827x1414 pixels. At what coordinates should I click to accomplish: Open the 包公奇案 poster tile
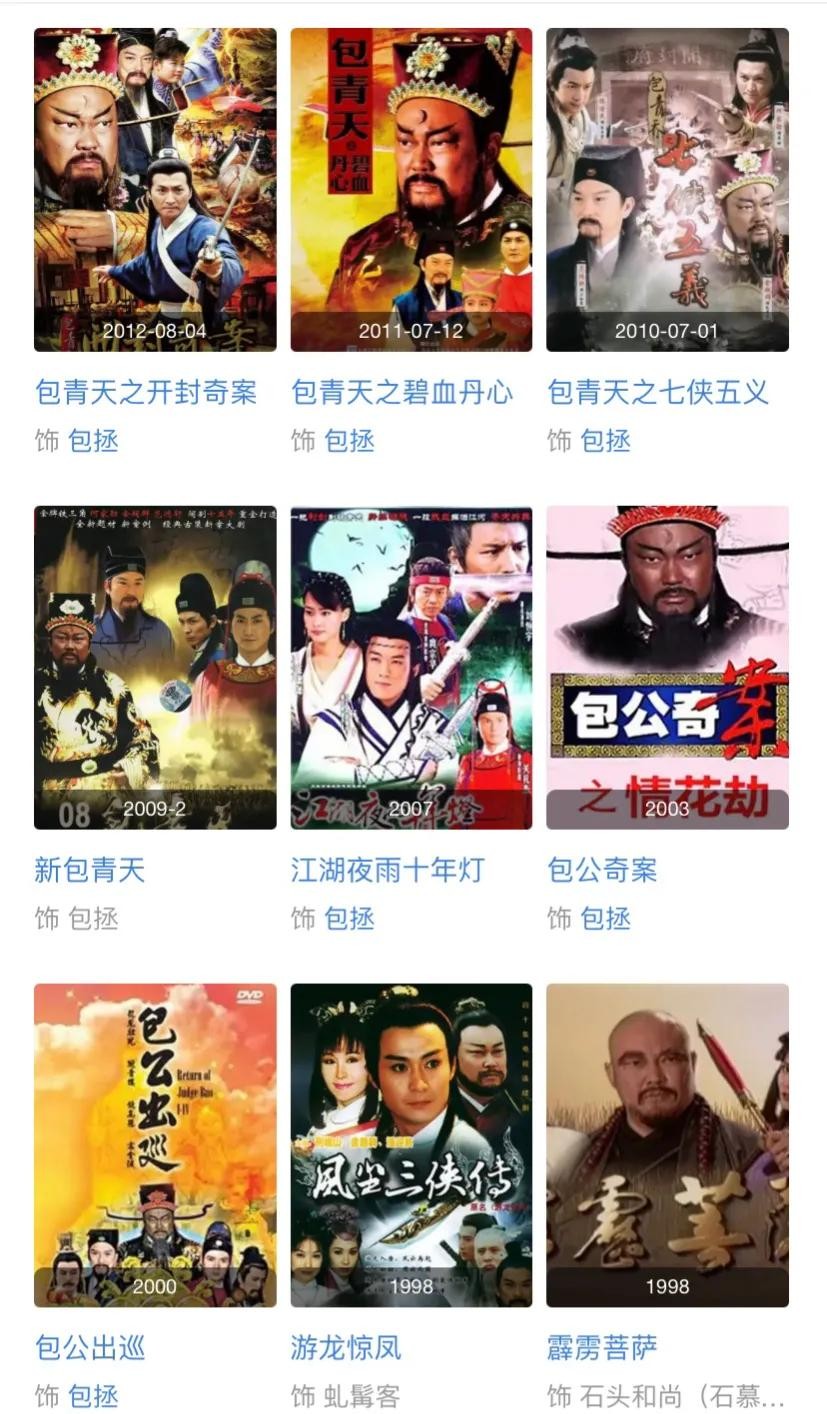(x=667, y=667)
